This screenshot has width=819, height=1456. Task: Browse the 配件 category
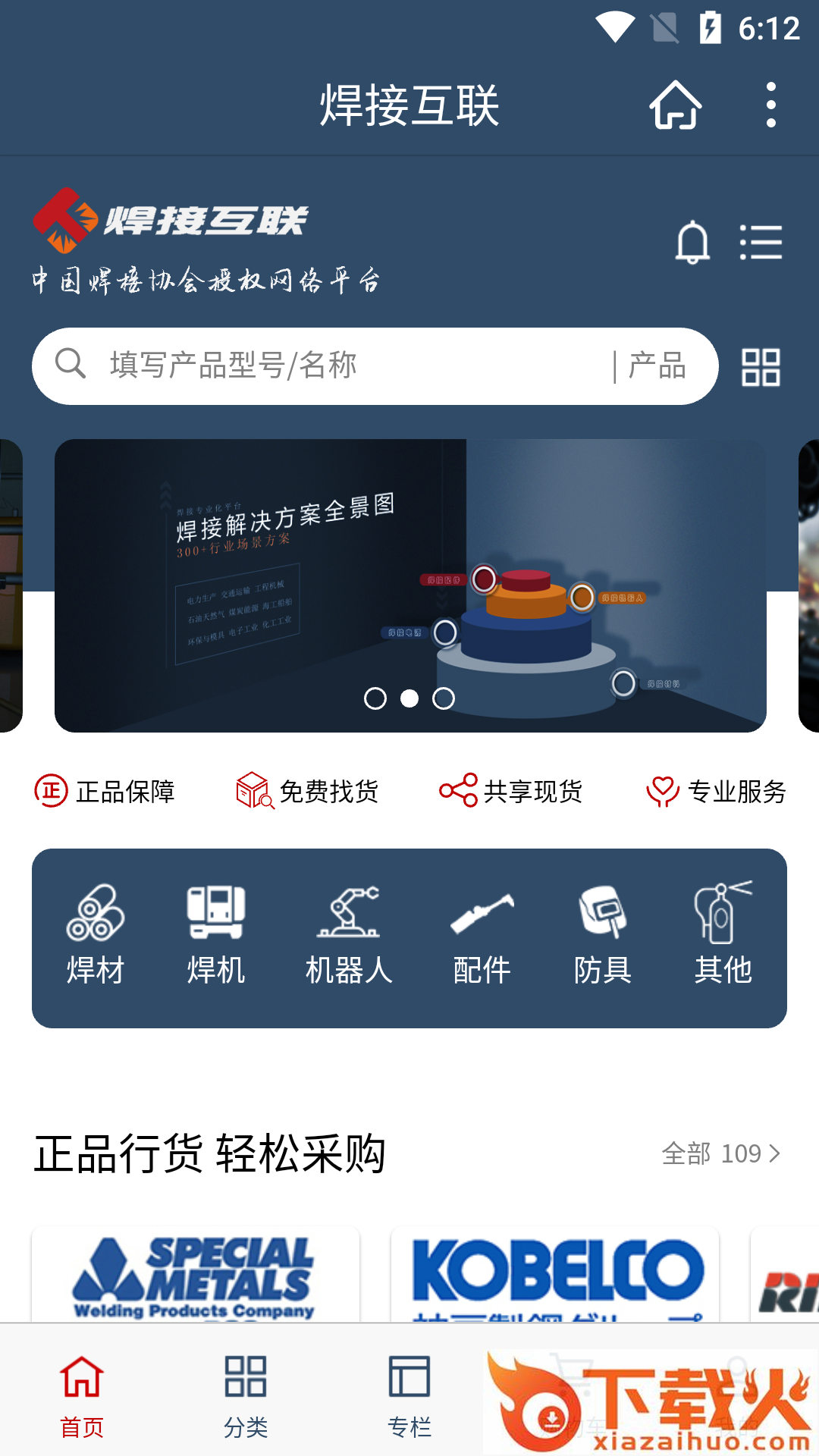tap(482, 937)
